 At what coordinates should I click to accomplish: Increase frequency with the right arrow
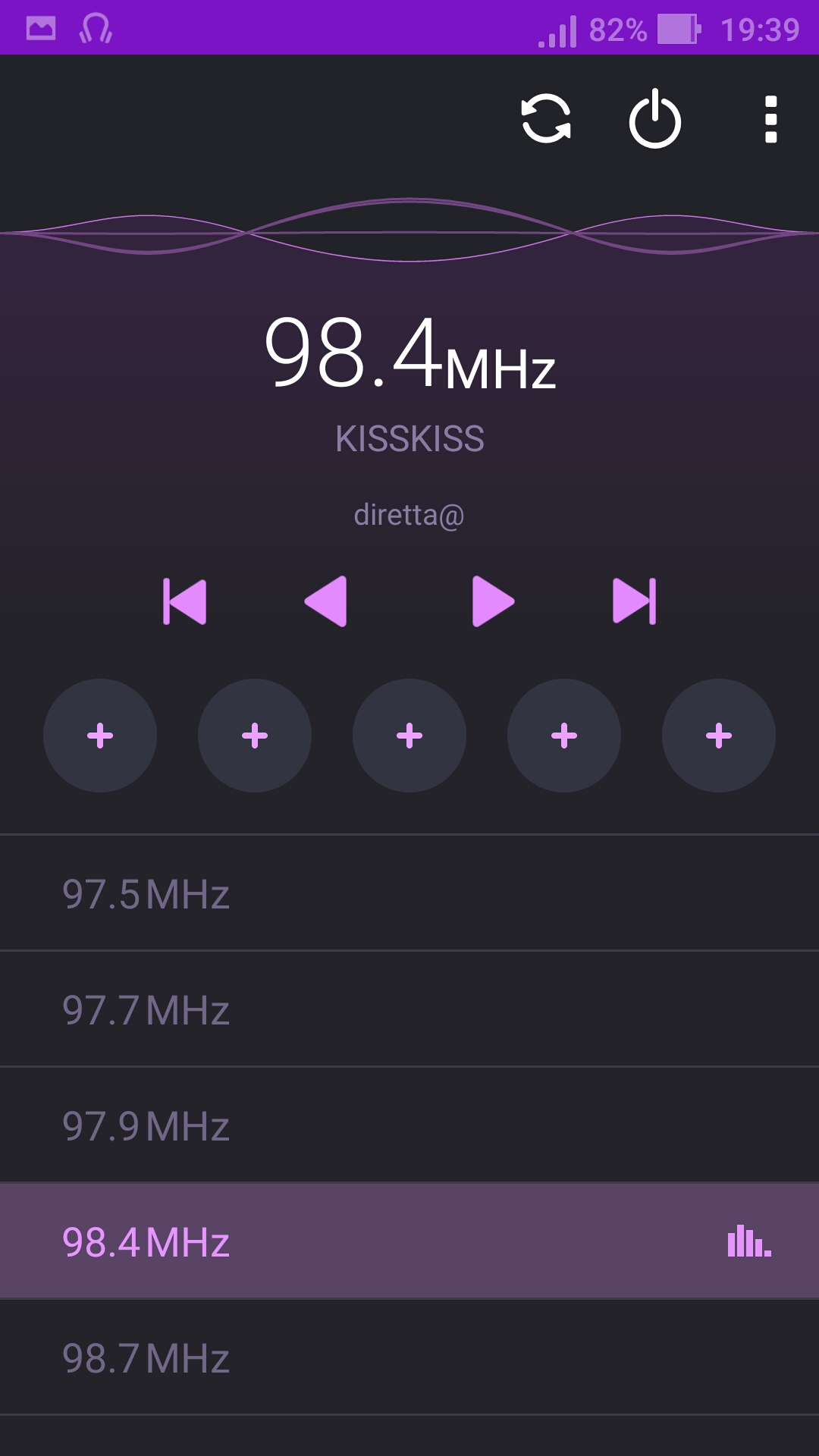(x=494, y=601)
